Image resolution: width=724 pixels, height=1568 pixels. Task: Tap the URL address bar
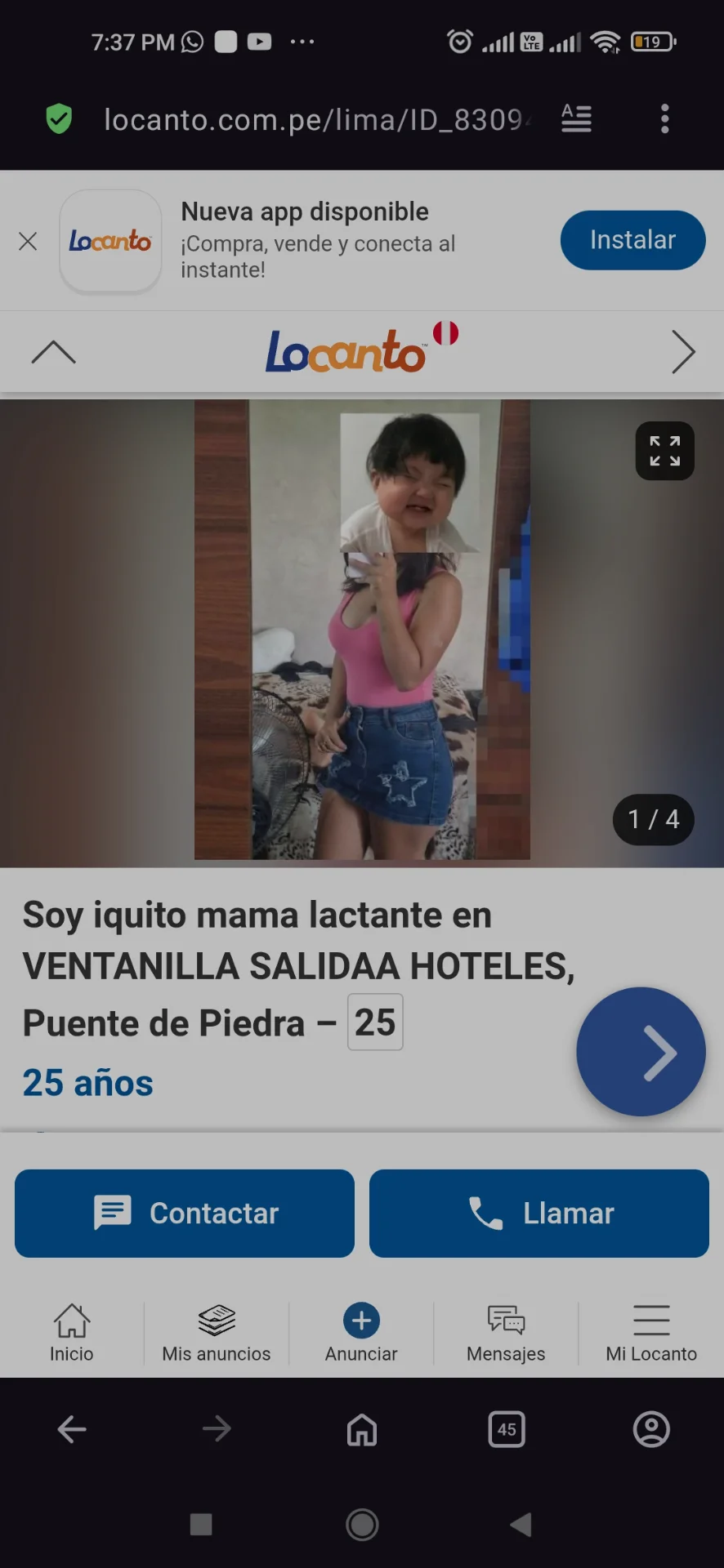pos(315,120)
